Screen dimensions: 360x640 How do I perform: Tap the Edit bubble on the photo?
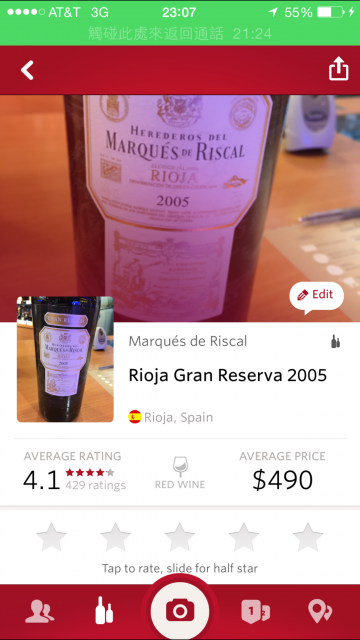[316, 297]
